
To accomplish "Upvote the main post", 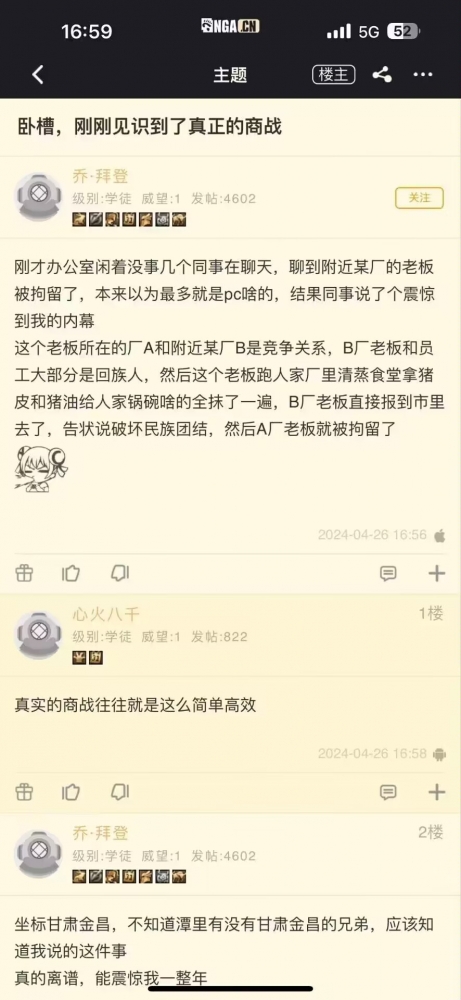I will [71, 573].
